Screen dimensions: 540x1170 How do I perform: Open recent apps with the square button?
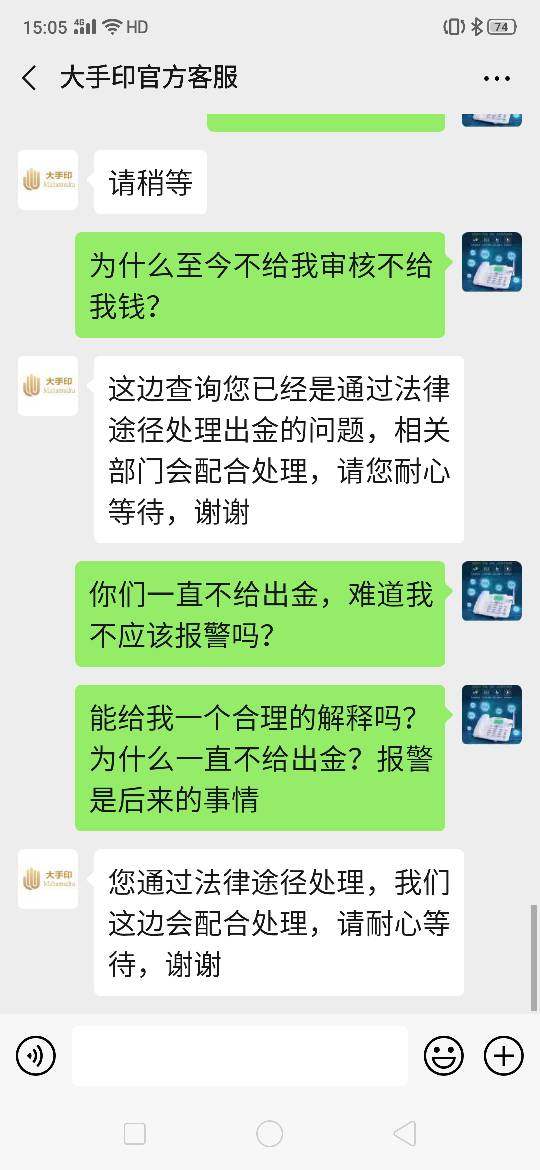click(x=134, y=1134)
